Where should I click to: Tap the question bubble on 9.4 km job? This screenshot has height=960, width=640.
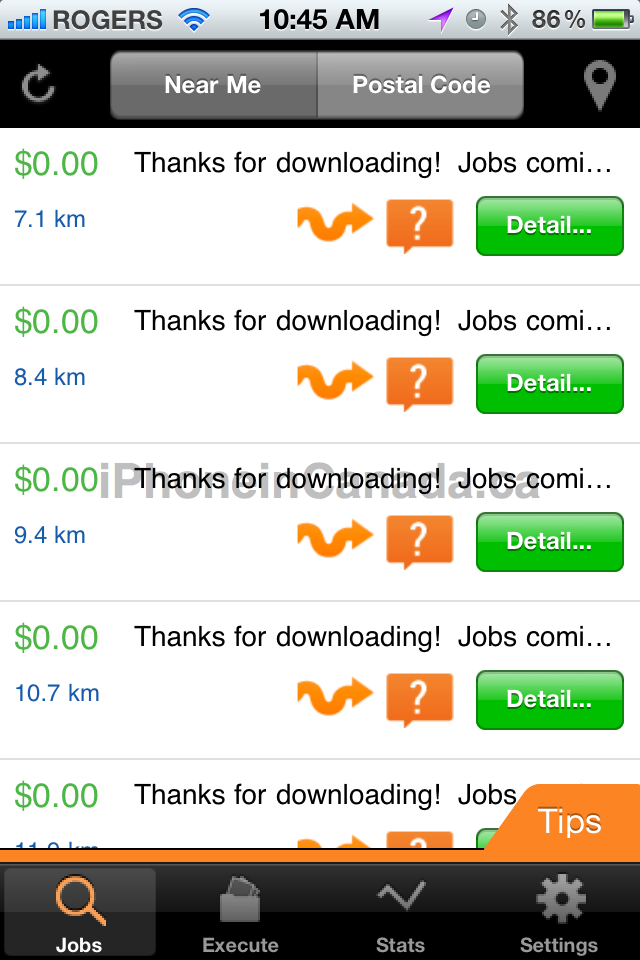point(419,542)
